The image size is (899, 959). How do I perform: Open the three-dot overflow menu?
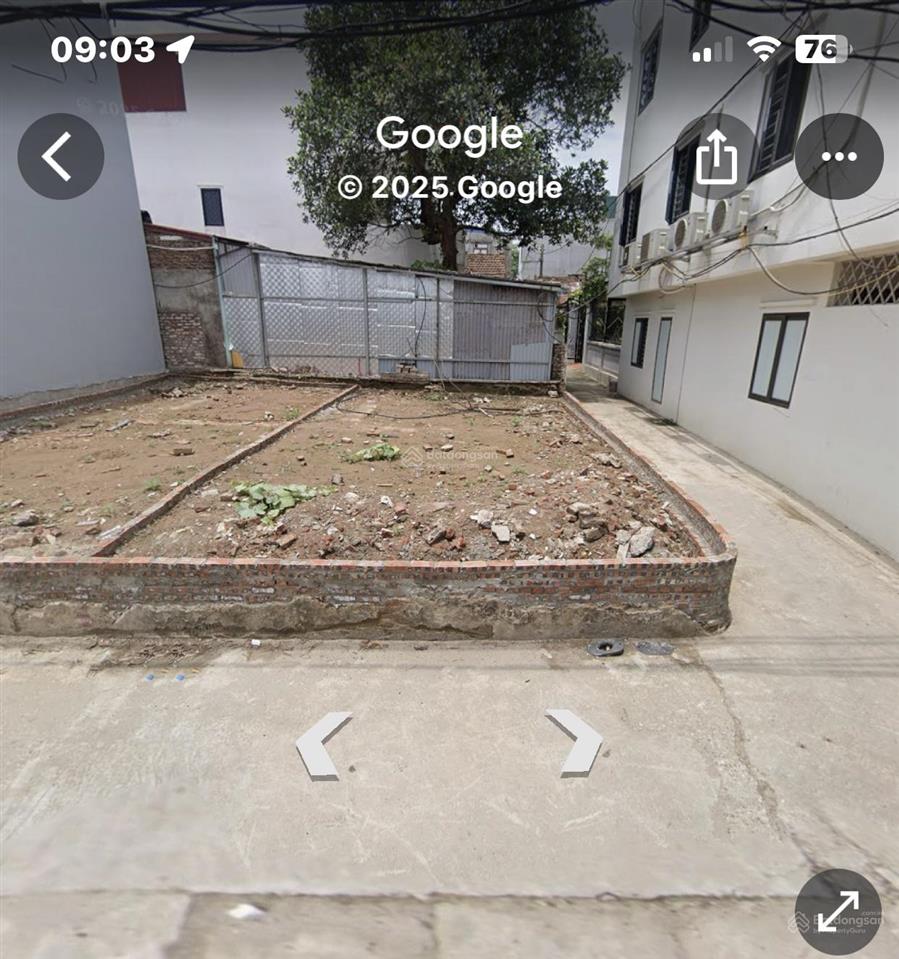(x=838, y=156)
